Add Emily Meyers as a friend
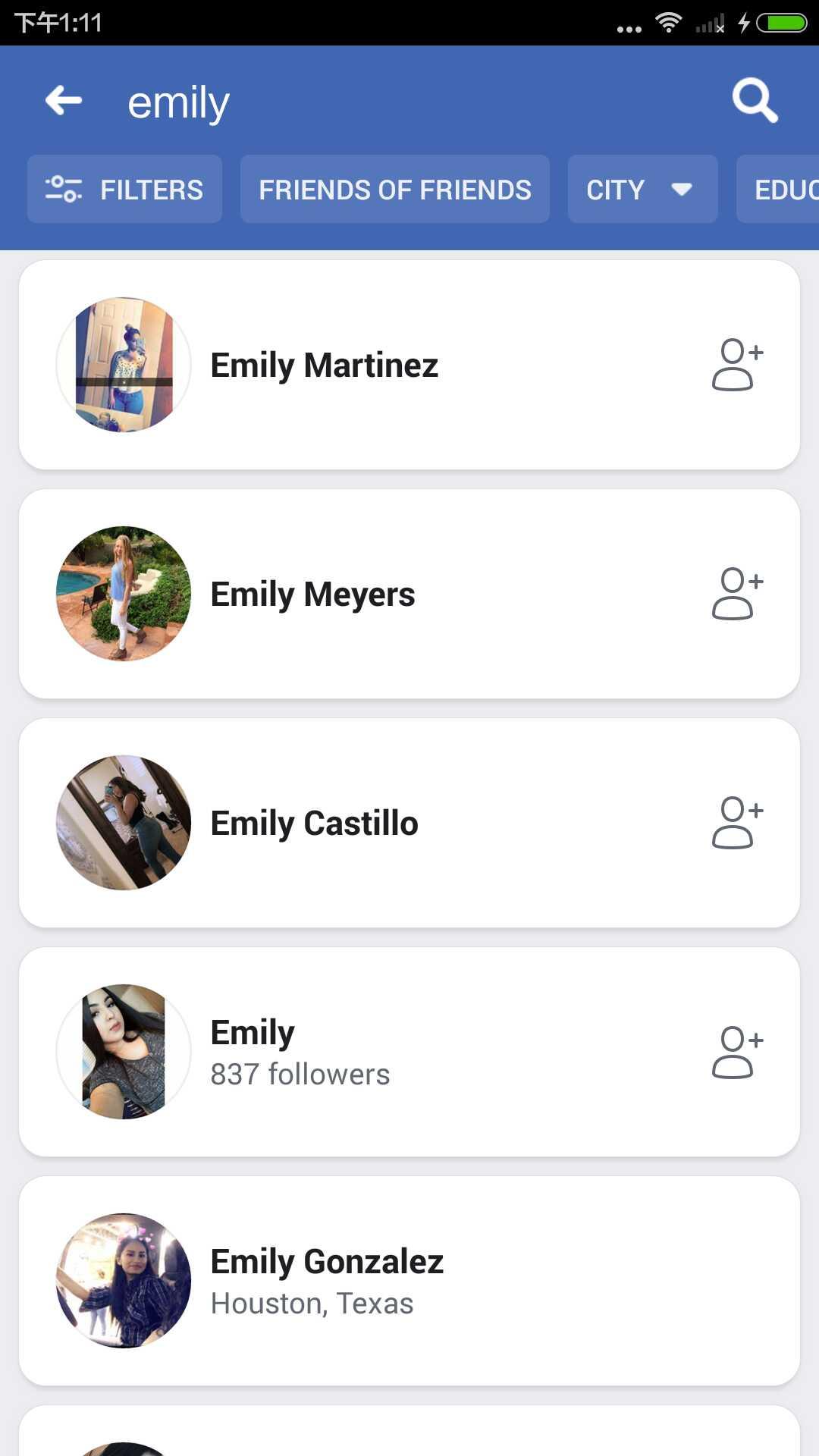The width and height of the screenshot is (819, 1456). click(736, 594)
